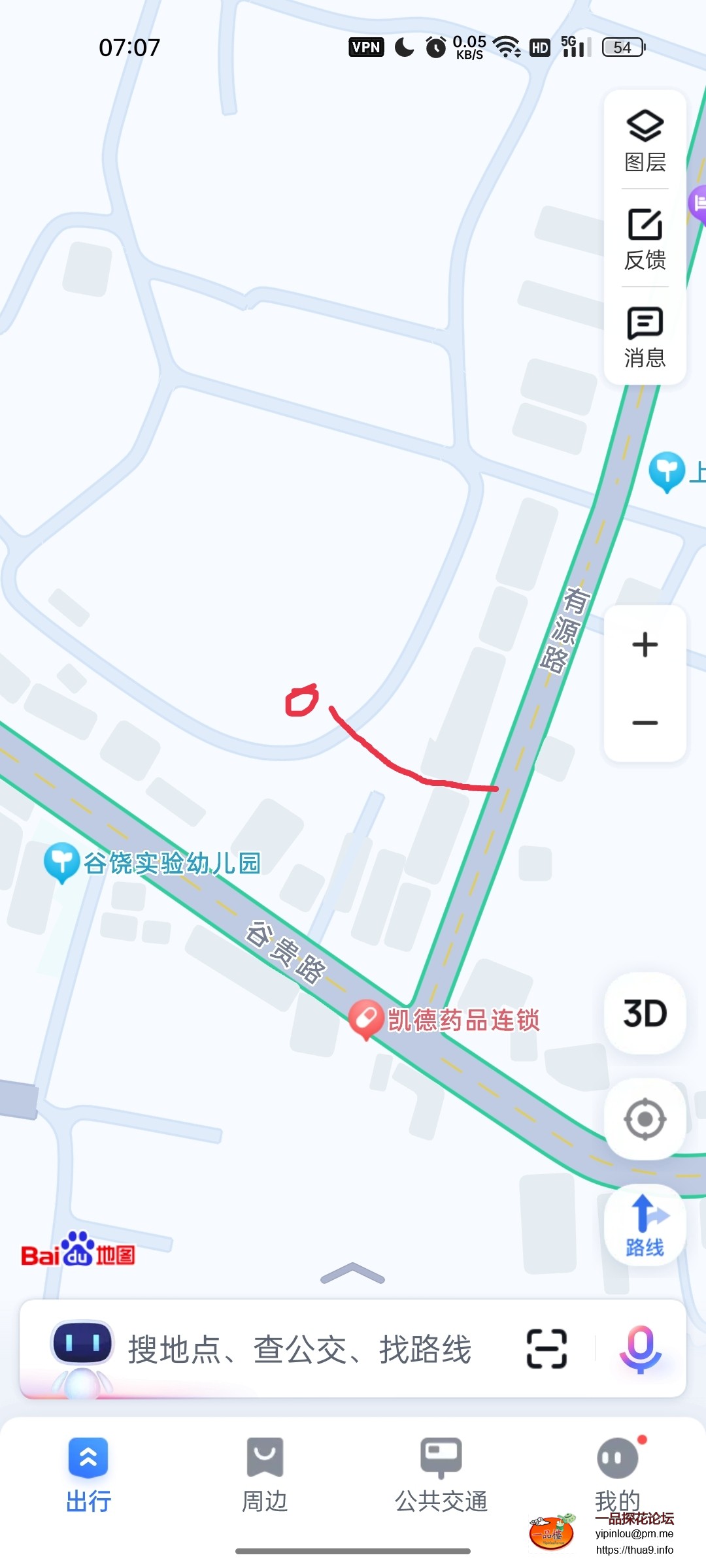The height and width of the screenshot is (1568, 706).
Task: Start voice search with the microphone
Action: [641, 1348]
